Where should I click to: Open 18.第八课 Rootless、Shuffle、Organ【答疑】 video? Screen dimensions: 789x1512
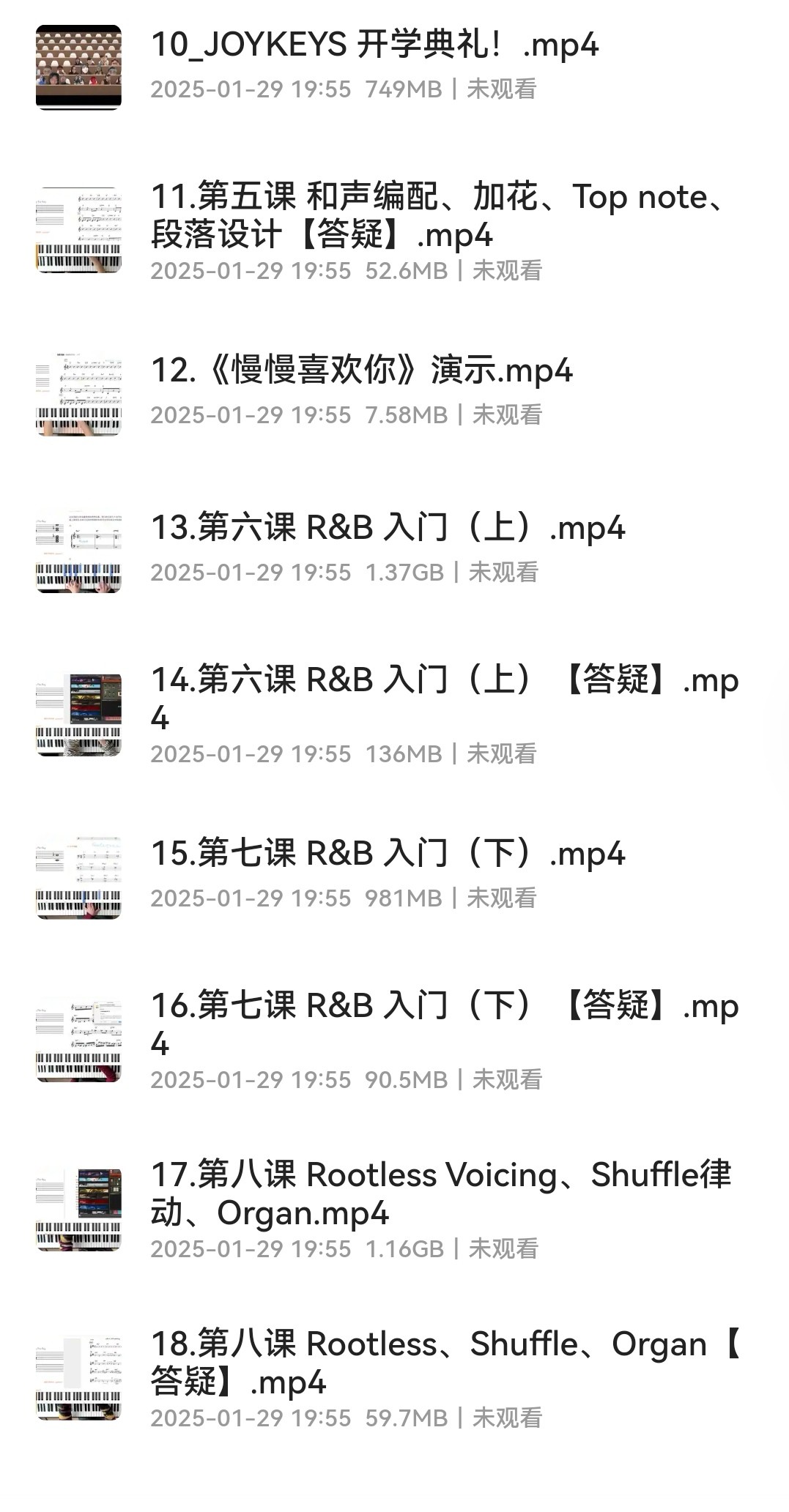click(444, 1363)
